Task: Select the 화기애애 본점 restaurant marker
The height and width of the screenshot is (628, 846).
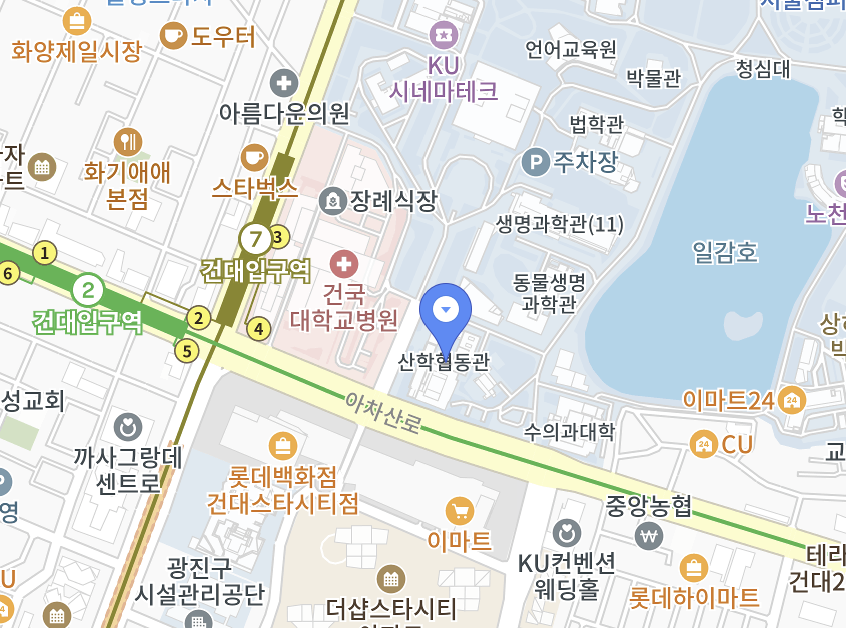Action: (128, 142)
